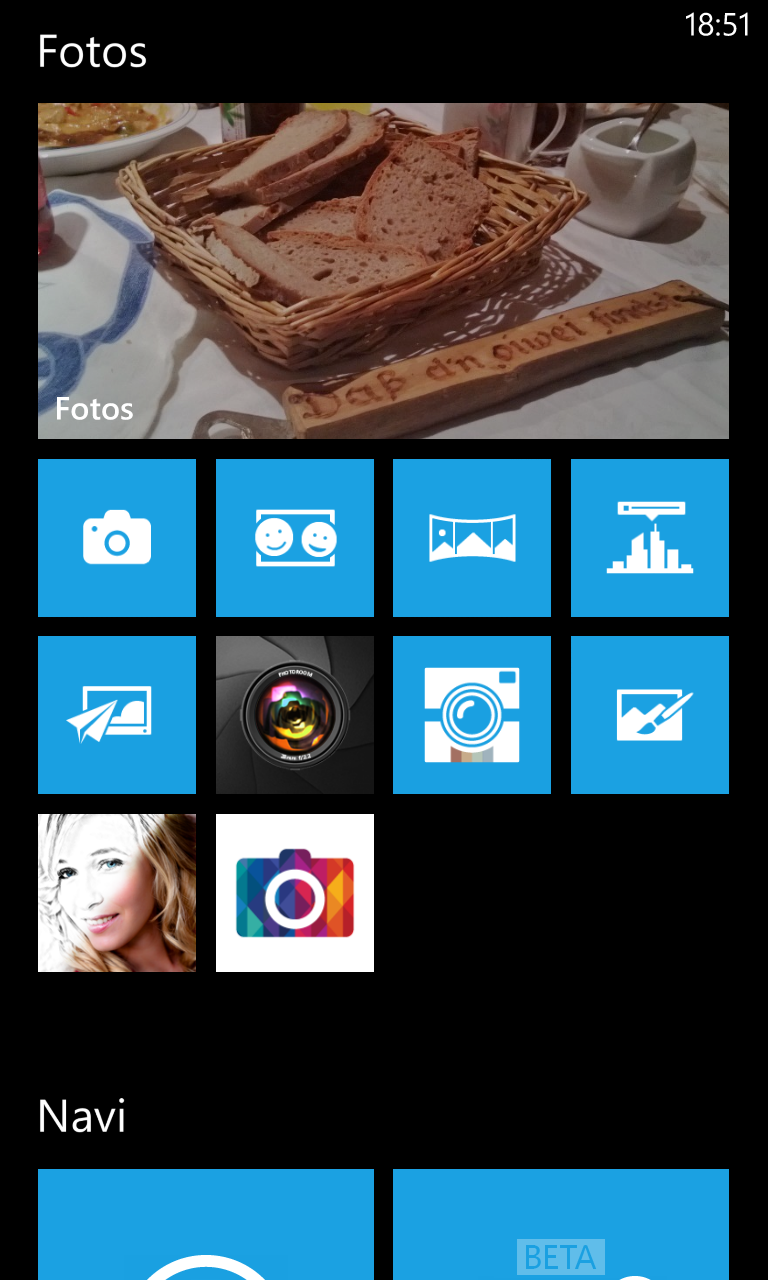768x1280 pixels.
Task: Open the BETA tile under Navi
Action: (561, 1224)
